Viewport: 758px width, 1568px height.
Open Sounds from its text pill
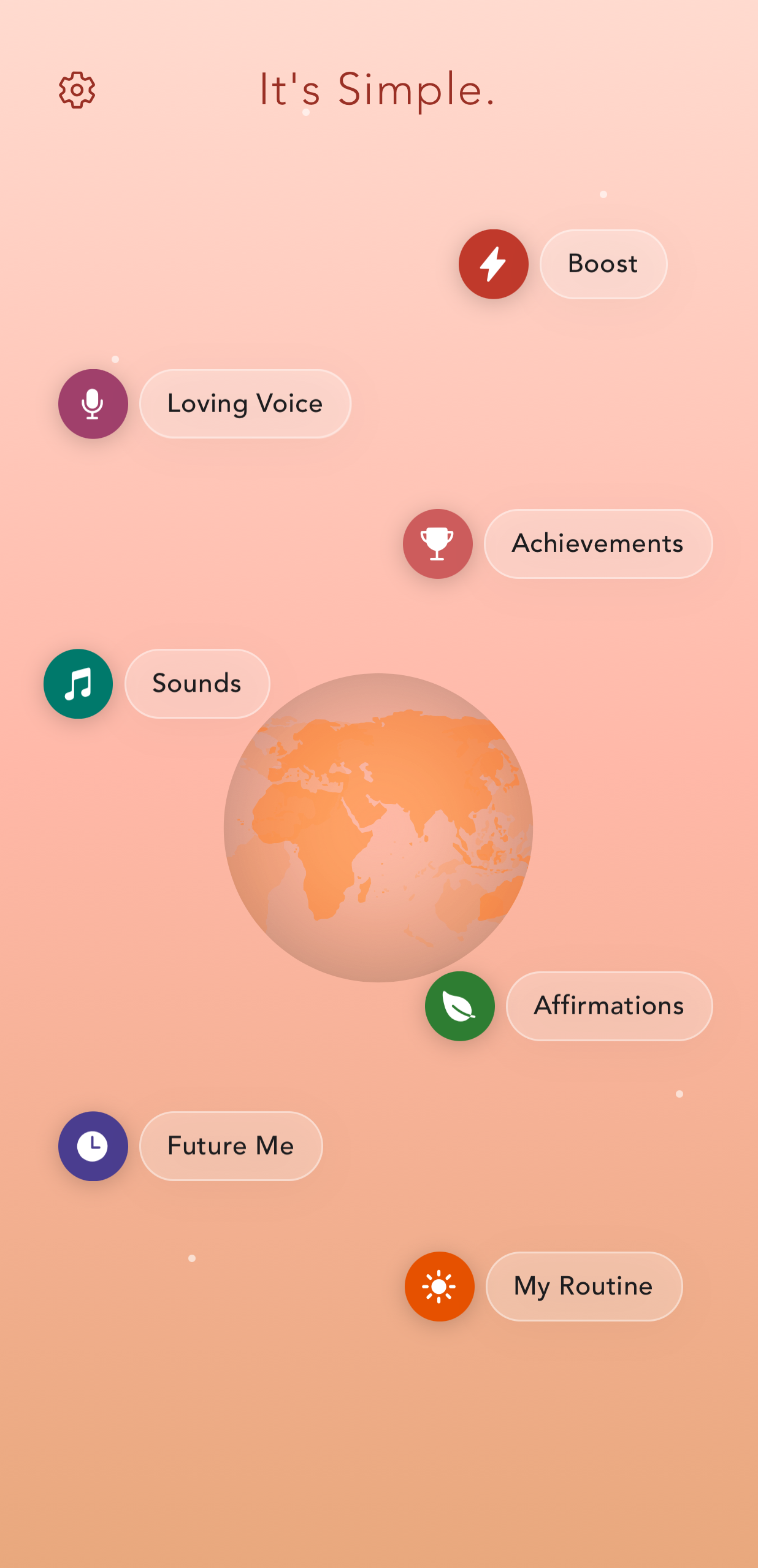pos(196,684)
